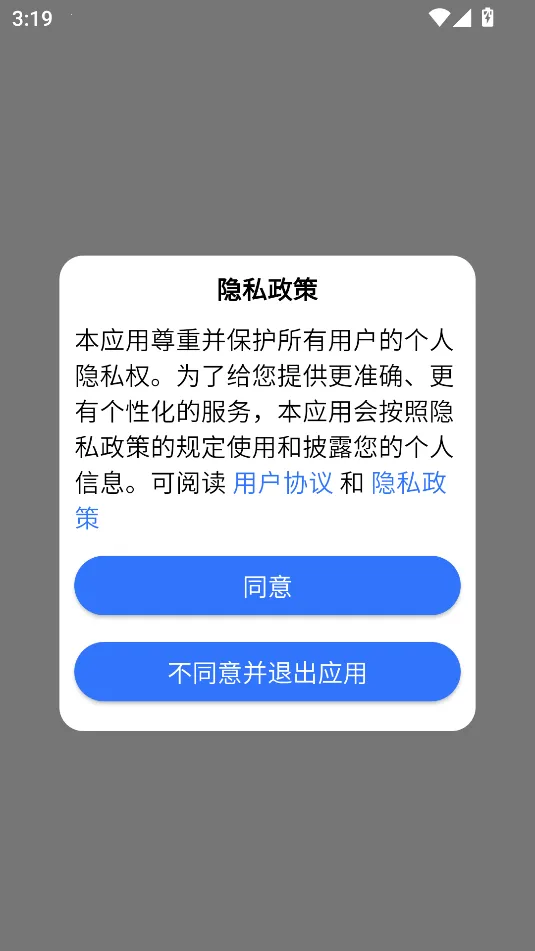This screenshot has height=951, width=535.
Task: Select 不同意并退出应用 to decline and exit
Action: pos(268,672)
